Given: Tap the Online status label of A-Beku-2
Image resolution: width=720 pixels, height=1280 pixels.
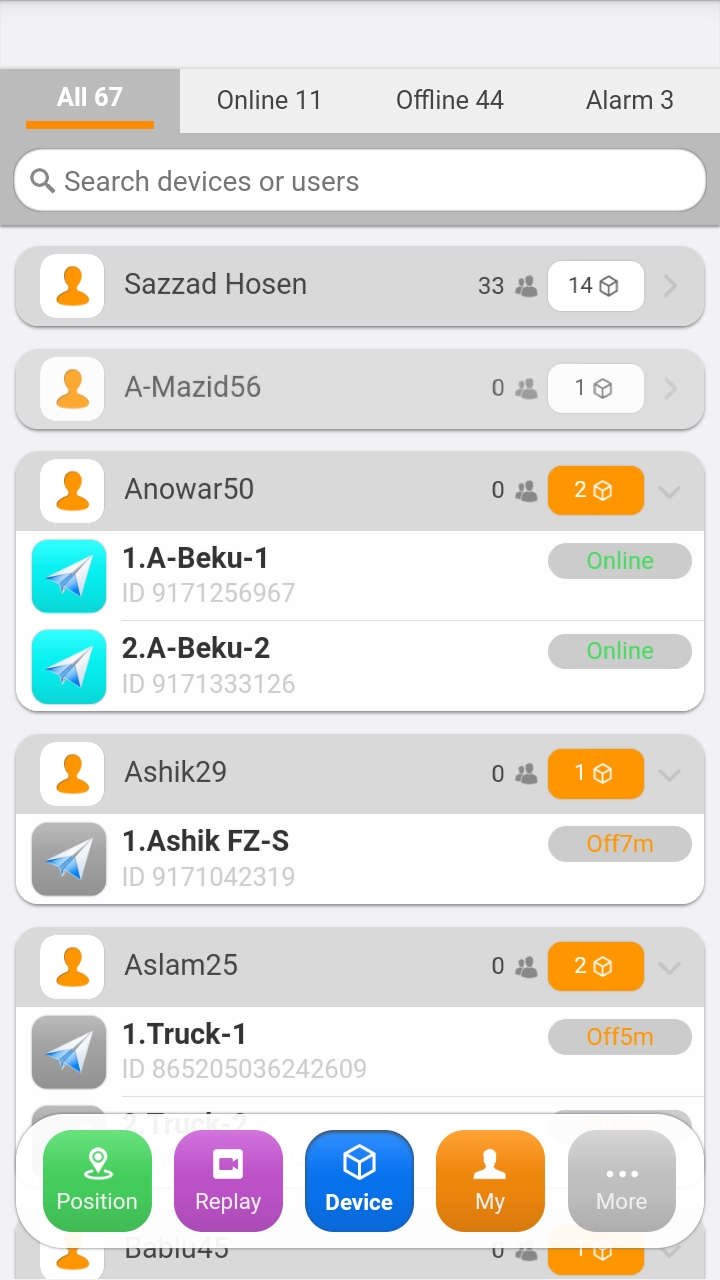Looking at the screenshot, I should [x=619, y=651].
